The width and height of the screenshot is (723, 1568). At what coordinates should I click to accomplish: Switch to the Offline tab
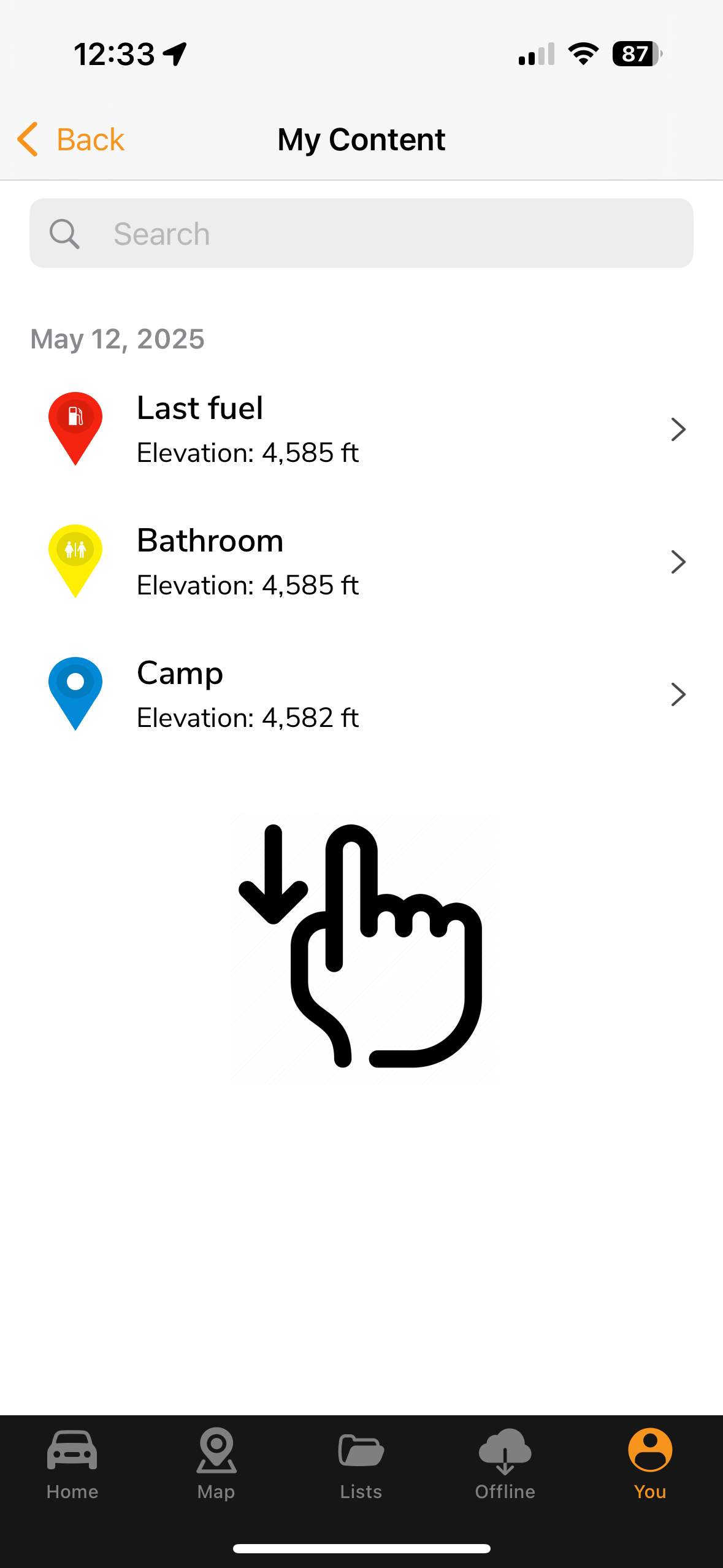click(505, 1464)
